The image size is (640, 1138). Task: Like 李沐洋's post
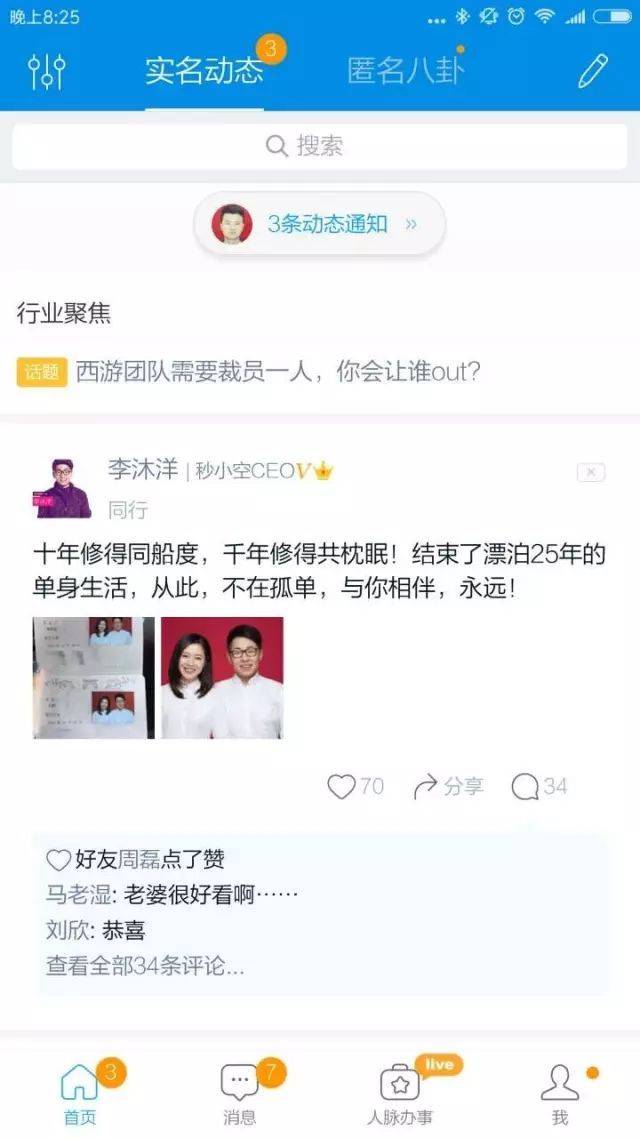coord(355,787)
